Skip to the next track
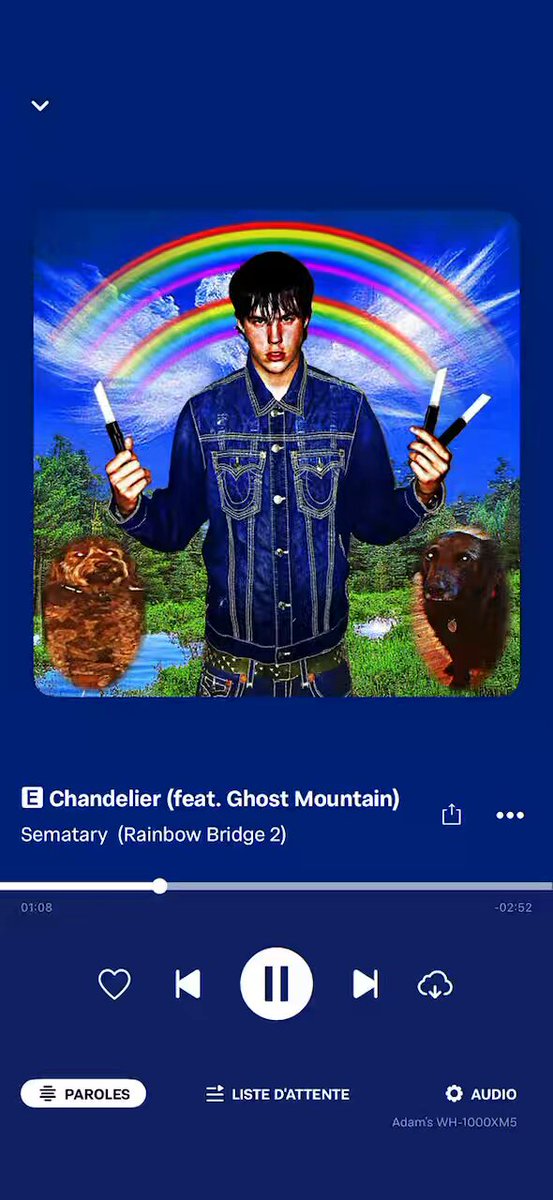This screenshot has height=1200, width=553. [x=365, y=984]
